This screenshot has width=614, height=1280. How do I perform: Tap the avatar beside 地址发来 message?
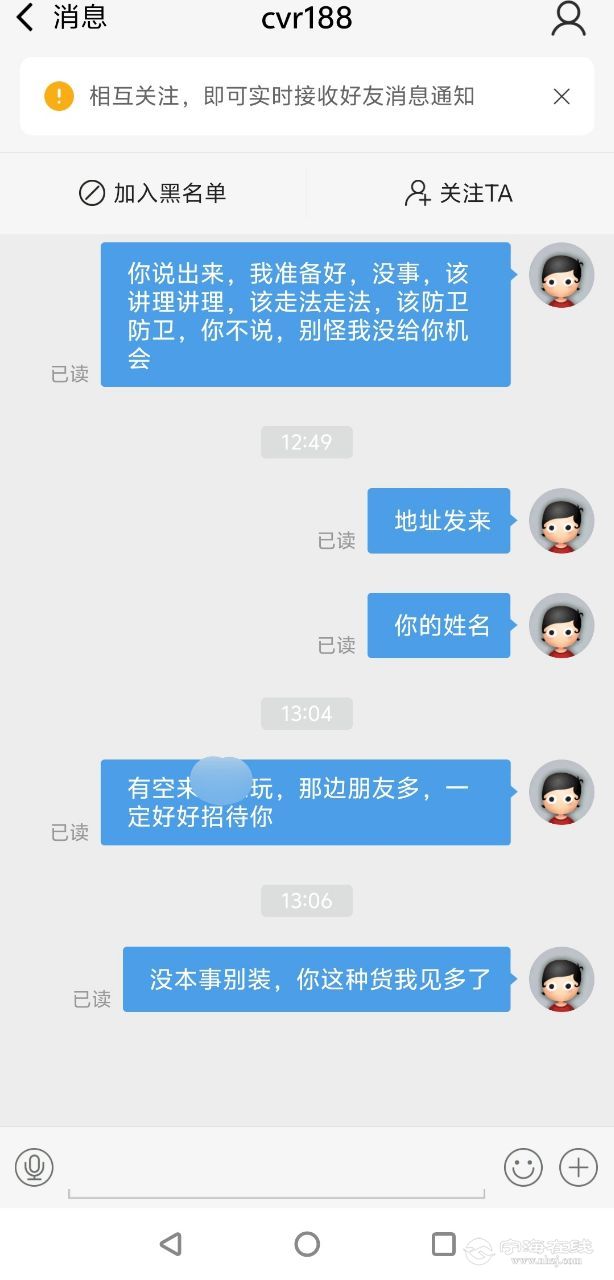click(561, 521)
